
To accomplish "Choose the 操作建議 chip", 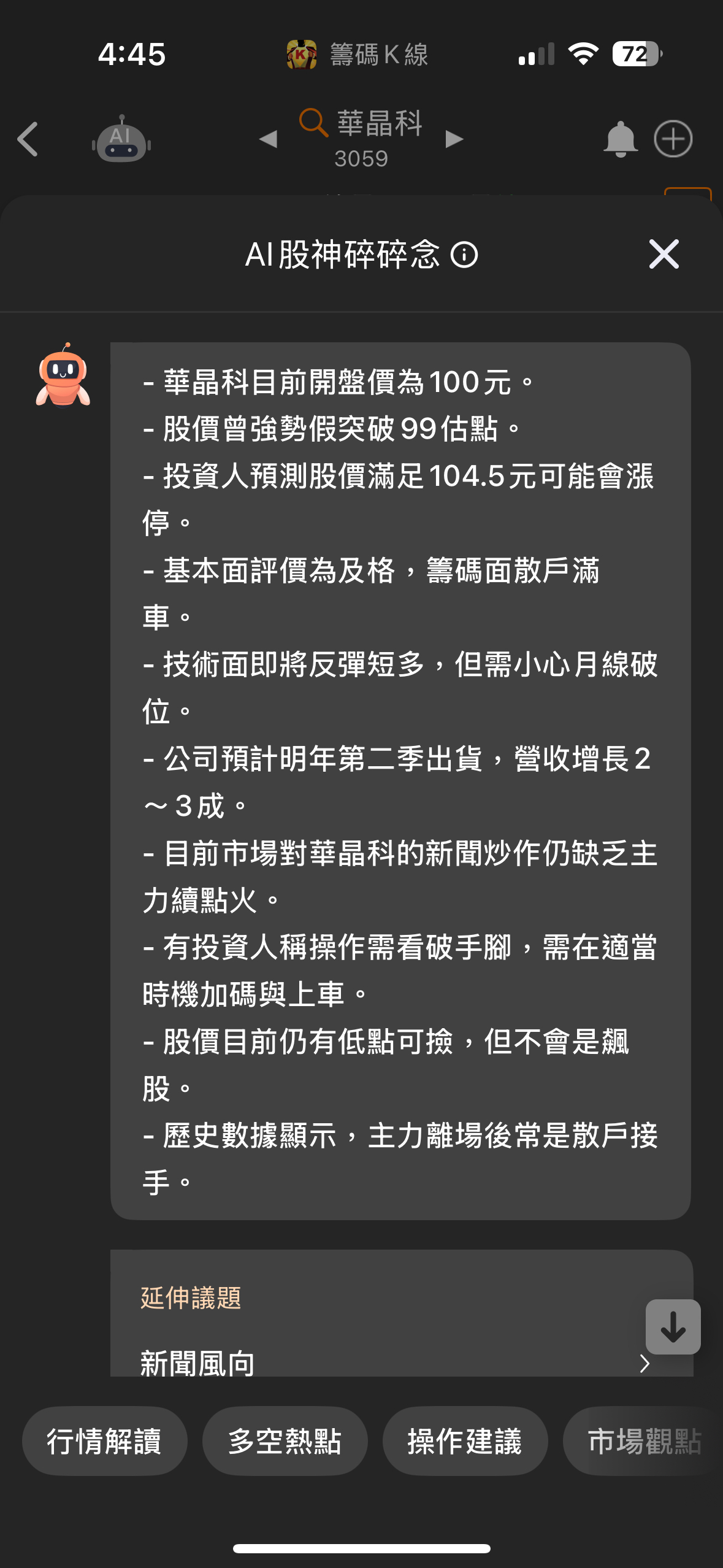I will pyautogui.click(x=465, y=1441).
